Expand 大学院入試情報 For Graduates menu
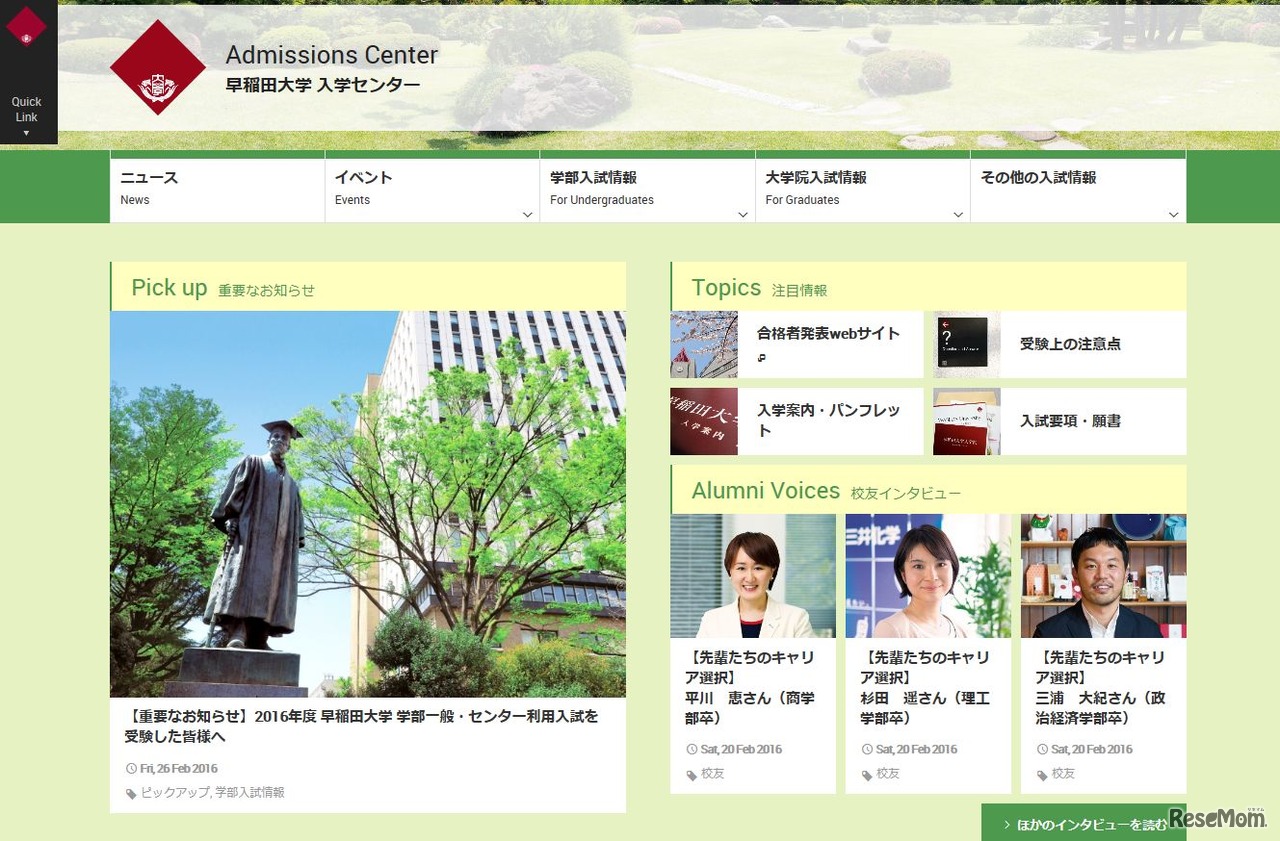 [x=861, y=187]
